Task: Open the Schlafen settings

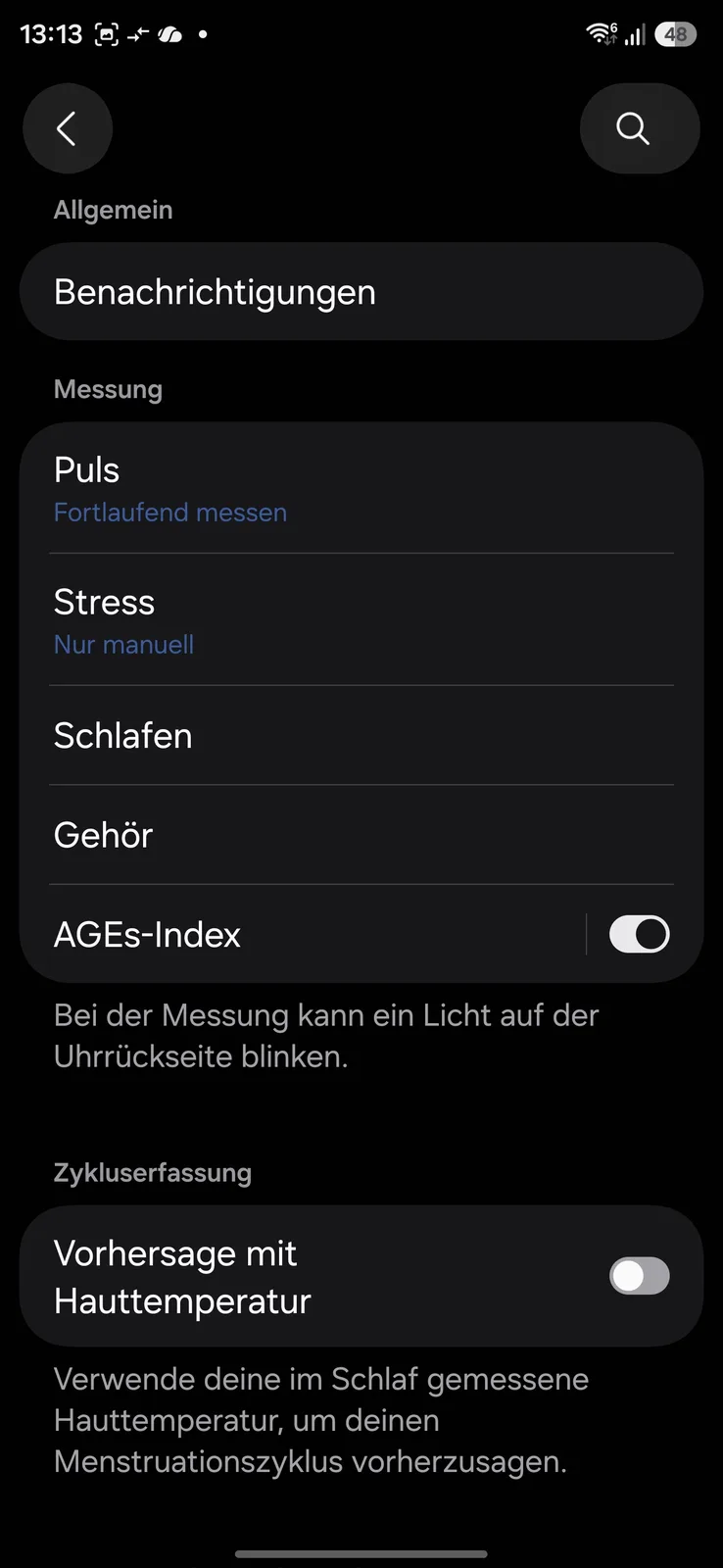Action: pos(361,736)
